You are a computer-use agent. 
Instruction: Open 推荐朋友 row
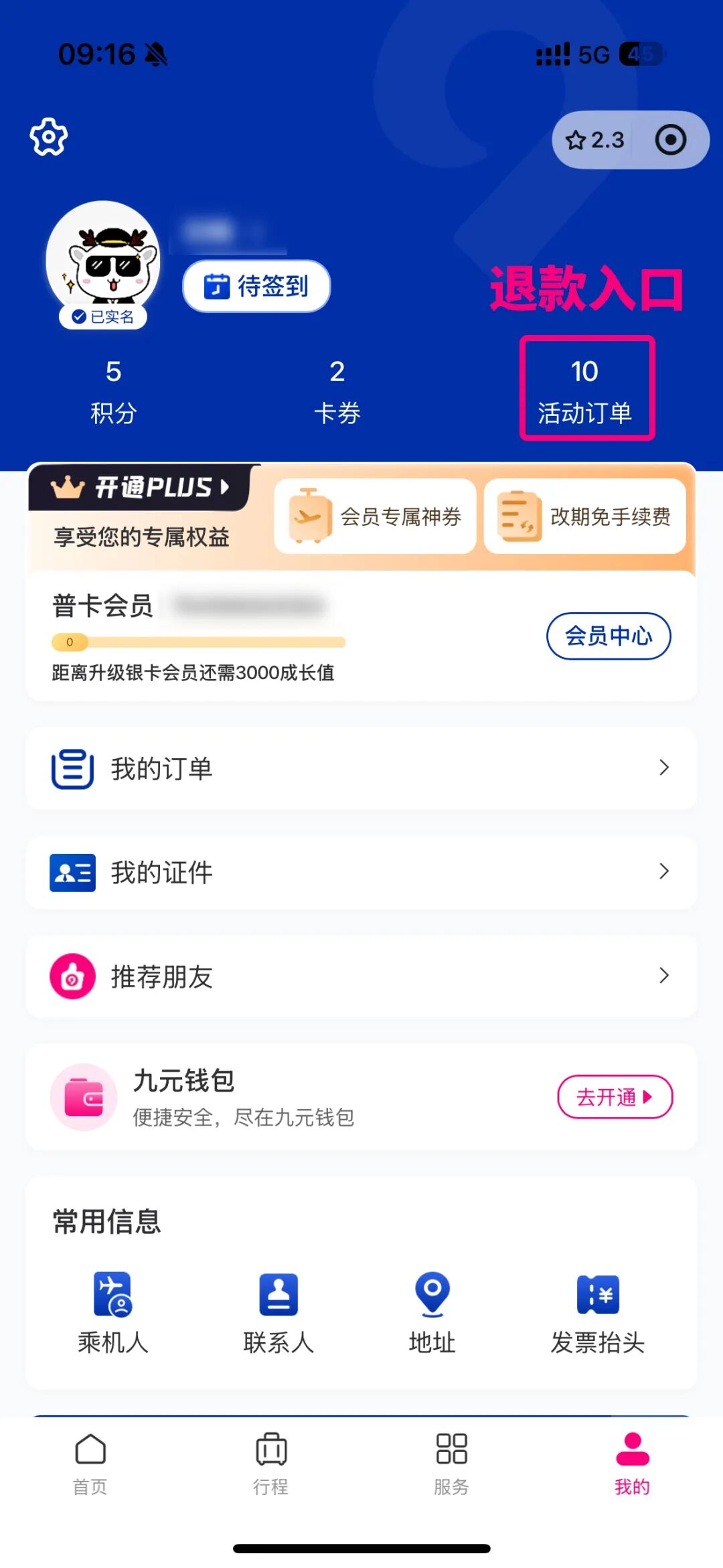361,977
